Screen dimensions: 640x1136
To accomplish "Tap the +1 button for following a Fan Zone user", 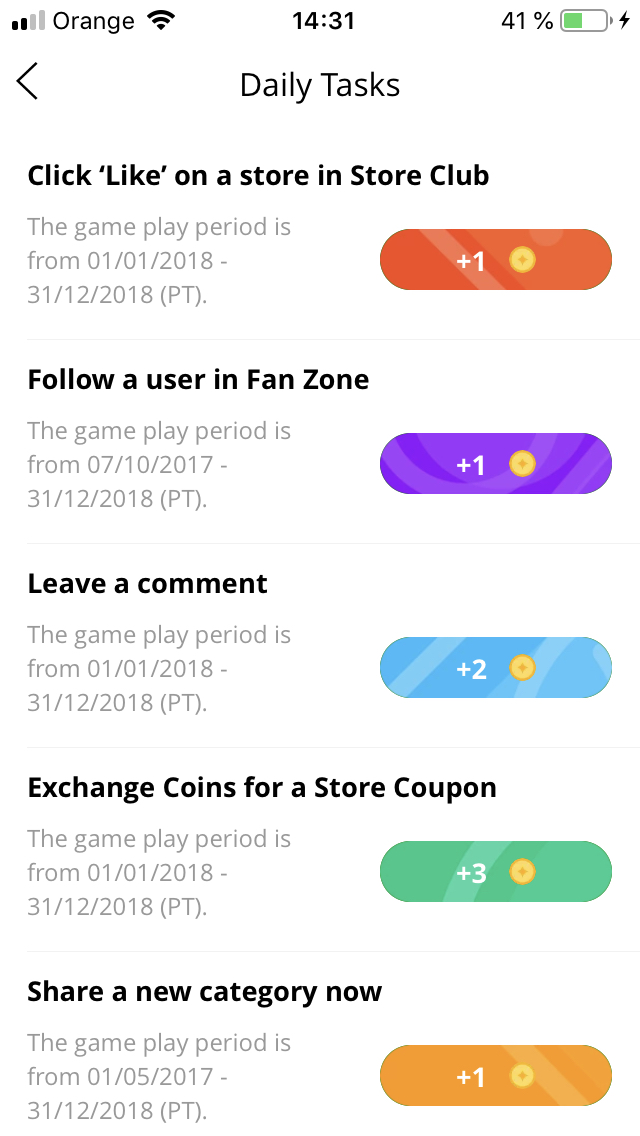I will pyautogui.click(x=496, y=464).
